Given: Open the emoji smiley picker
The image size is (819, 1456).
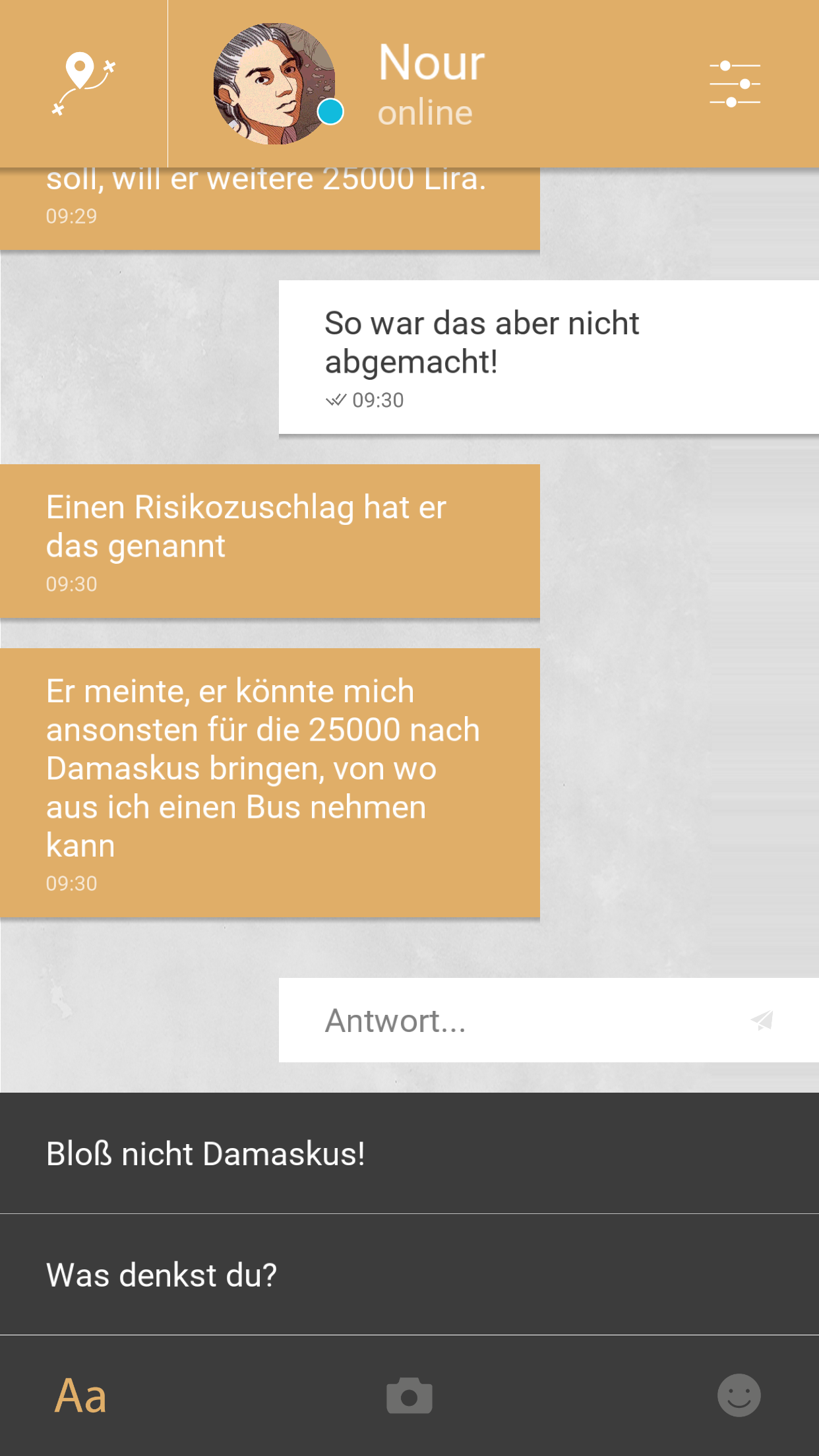Looking at the screenshot, I should click(739, 1395).
